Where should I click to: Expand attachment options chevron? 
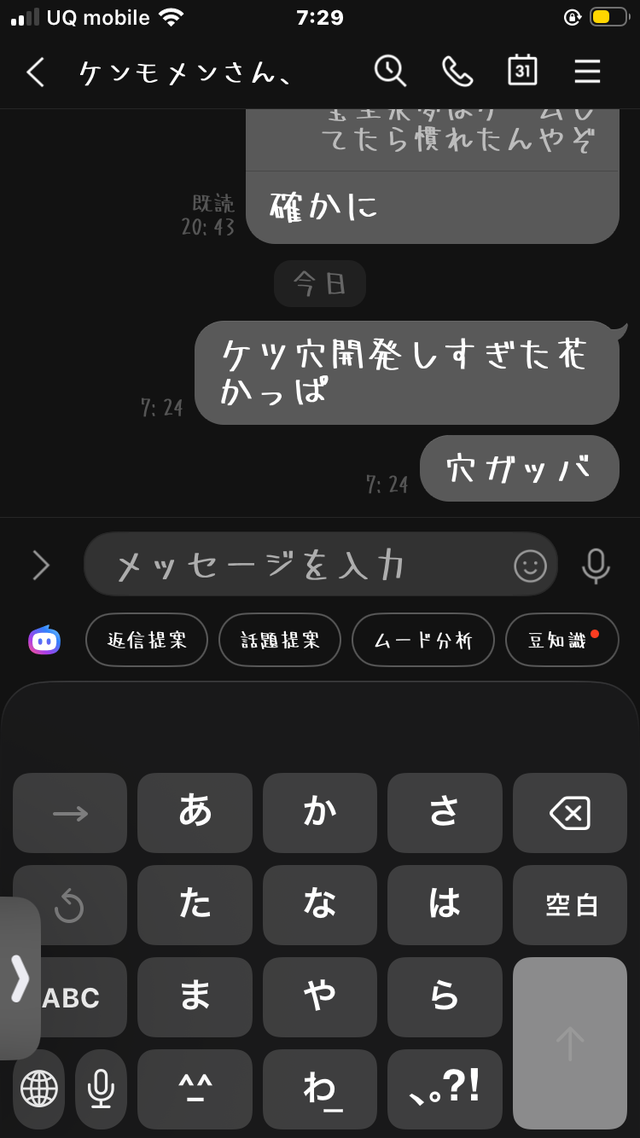click(x=41, y=565)
